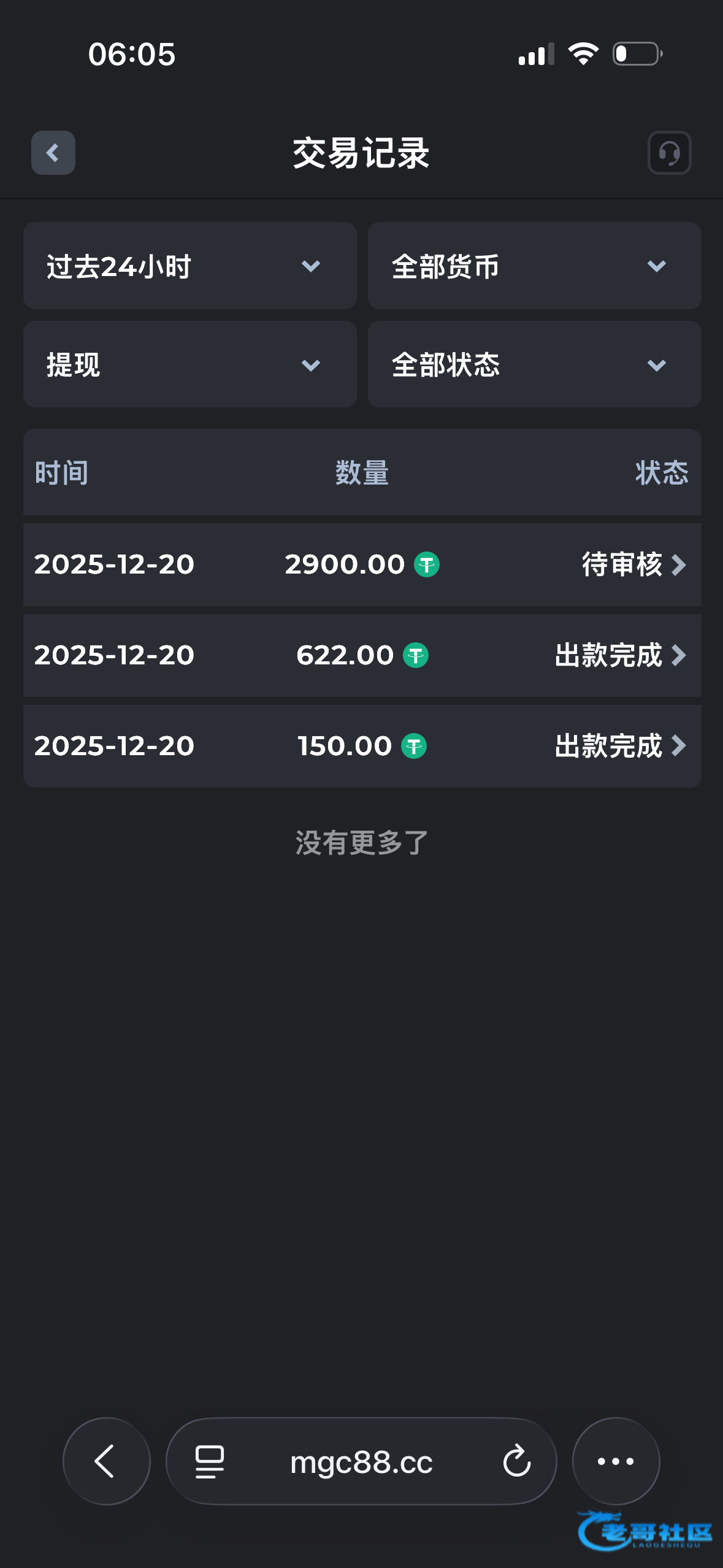The width and height of the screenshot is (723, 1568).
Task: Tap the mgc88.cc address bar
Action: pos(361,1462)
